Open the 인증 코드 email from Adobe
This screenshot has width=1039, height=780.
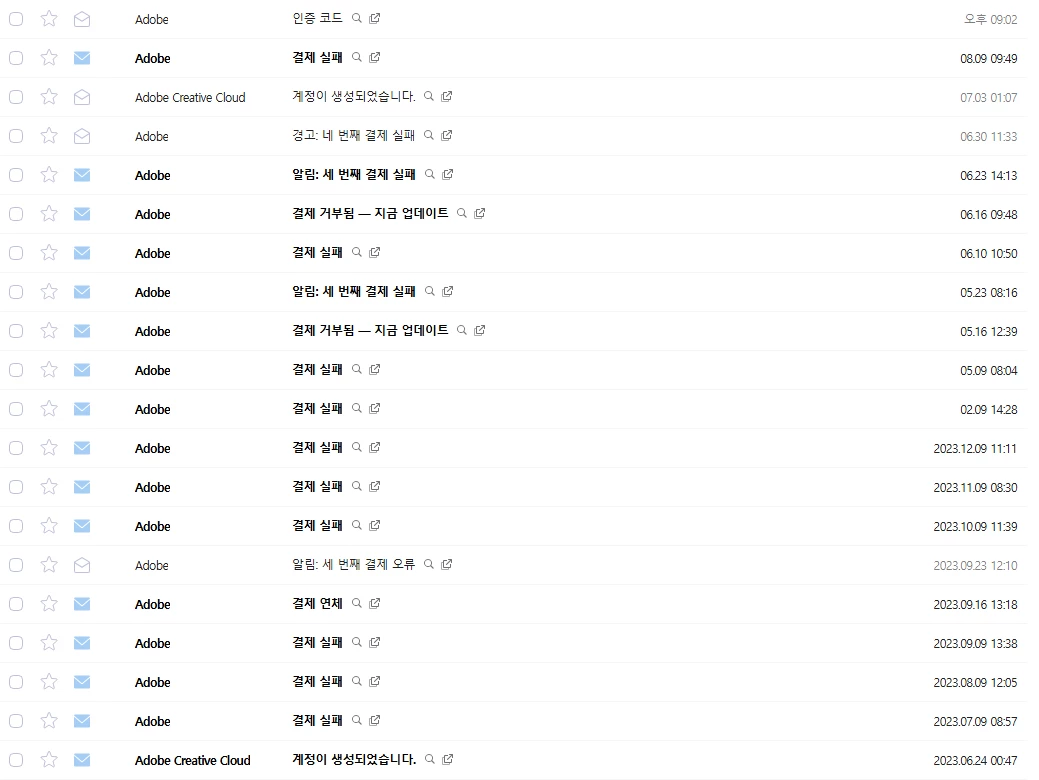317,19
